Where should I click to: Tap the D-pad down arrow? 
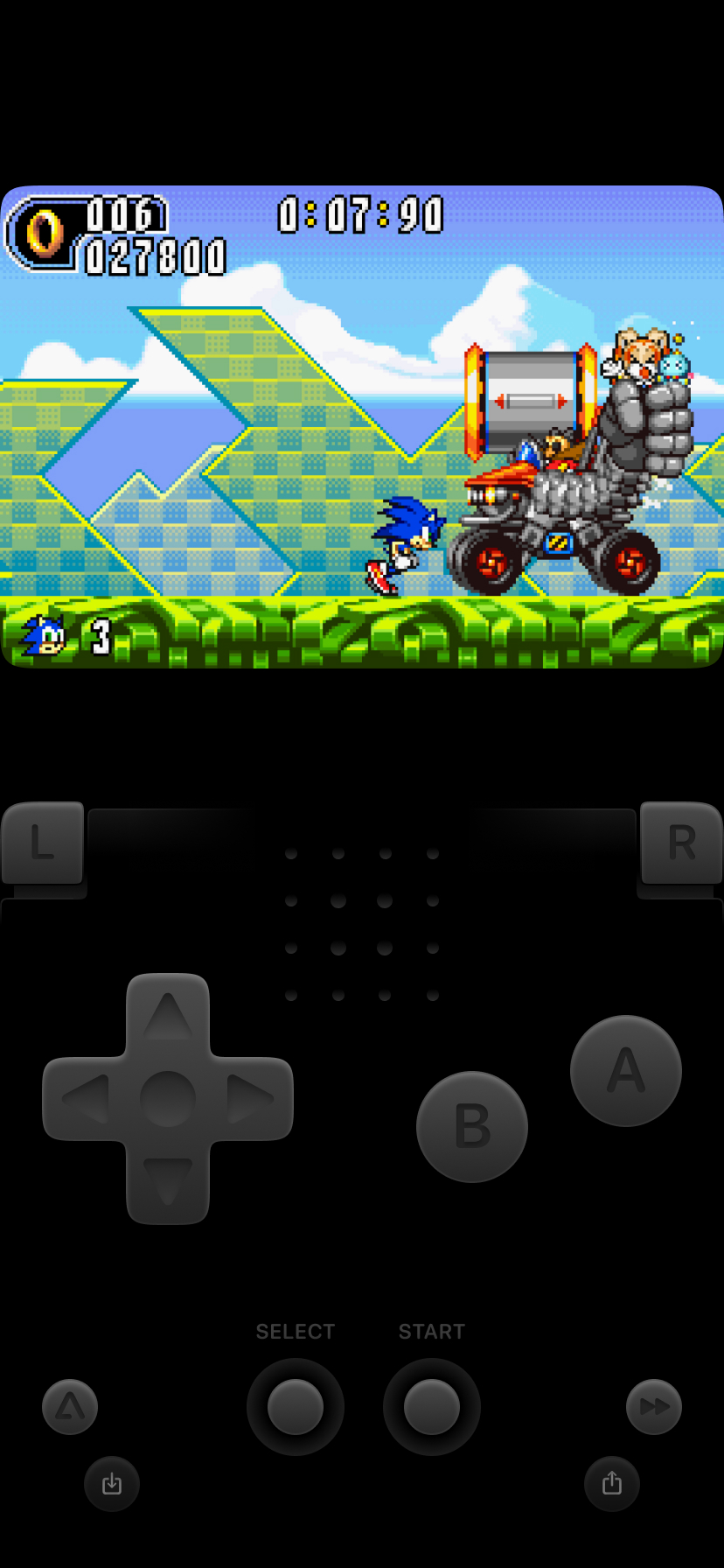pos(168,1183)
